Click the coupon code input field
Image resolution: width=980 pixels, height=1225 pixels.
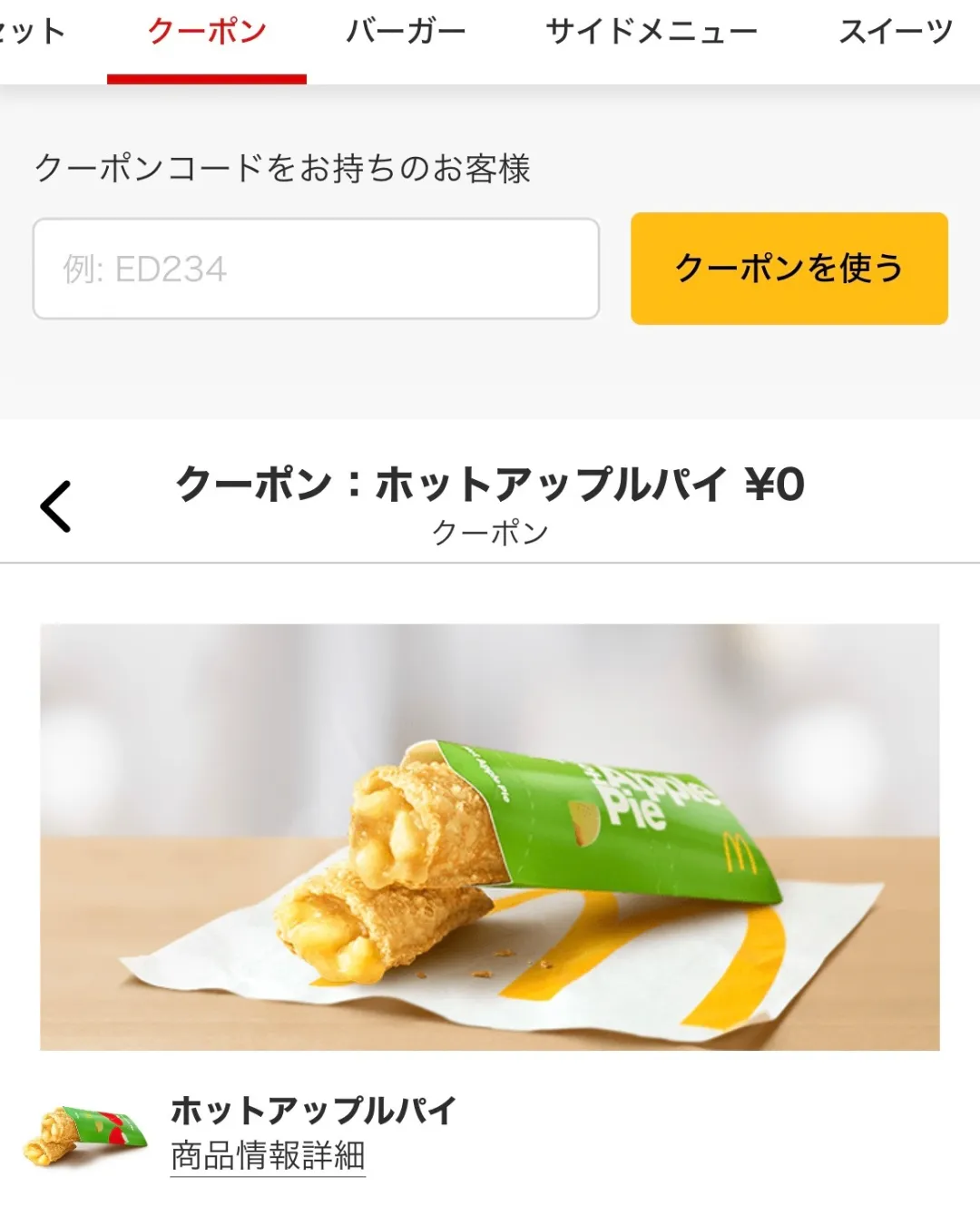(316, 267)
